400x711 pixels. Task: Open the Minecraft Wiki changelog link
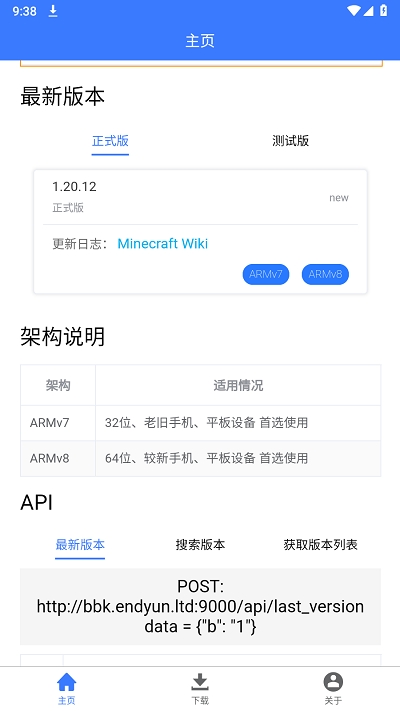162,243
